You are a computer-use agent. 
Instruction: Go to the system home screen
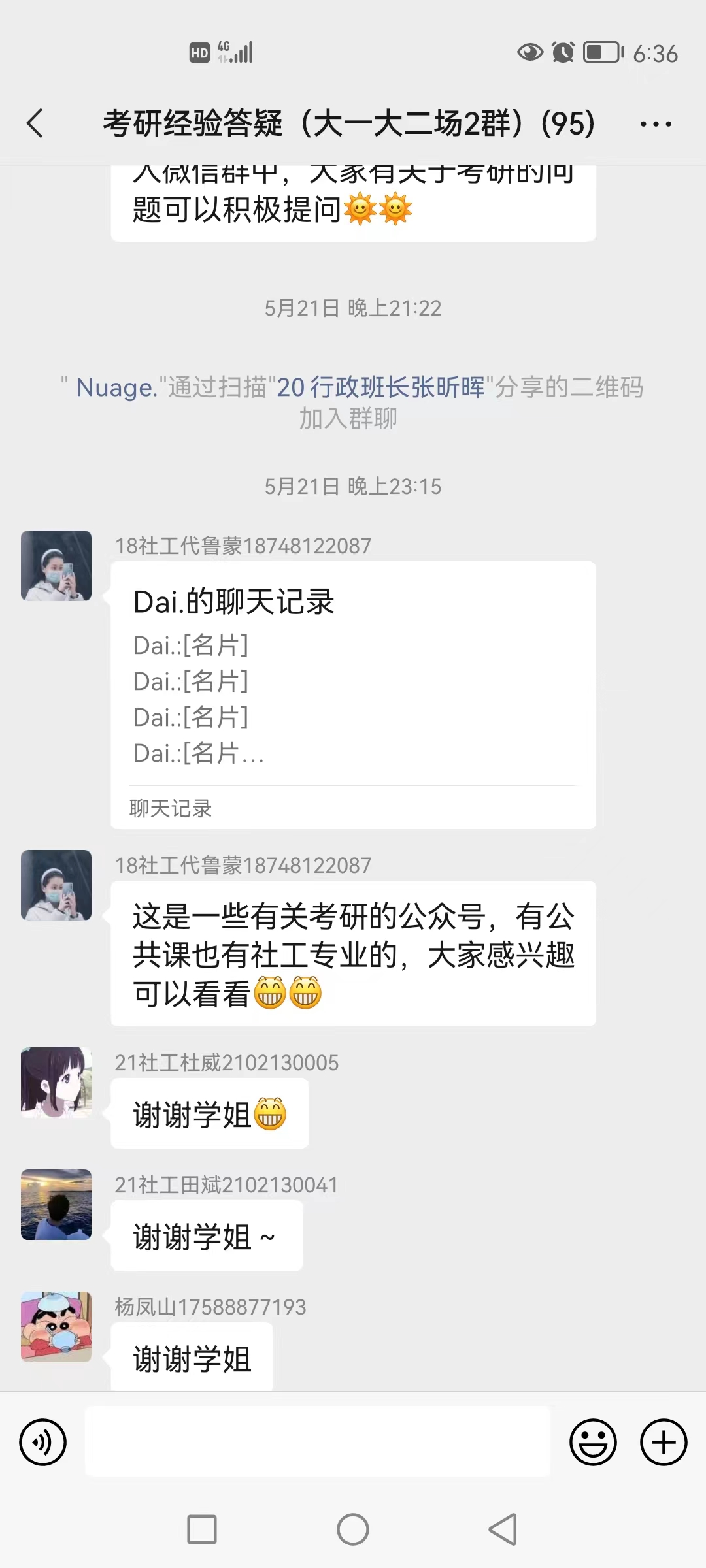coord(353,1529)
